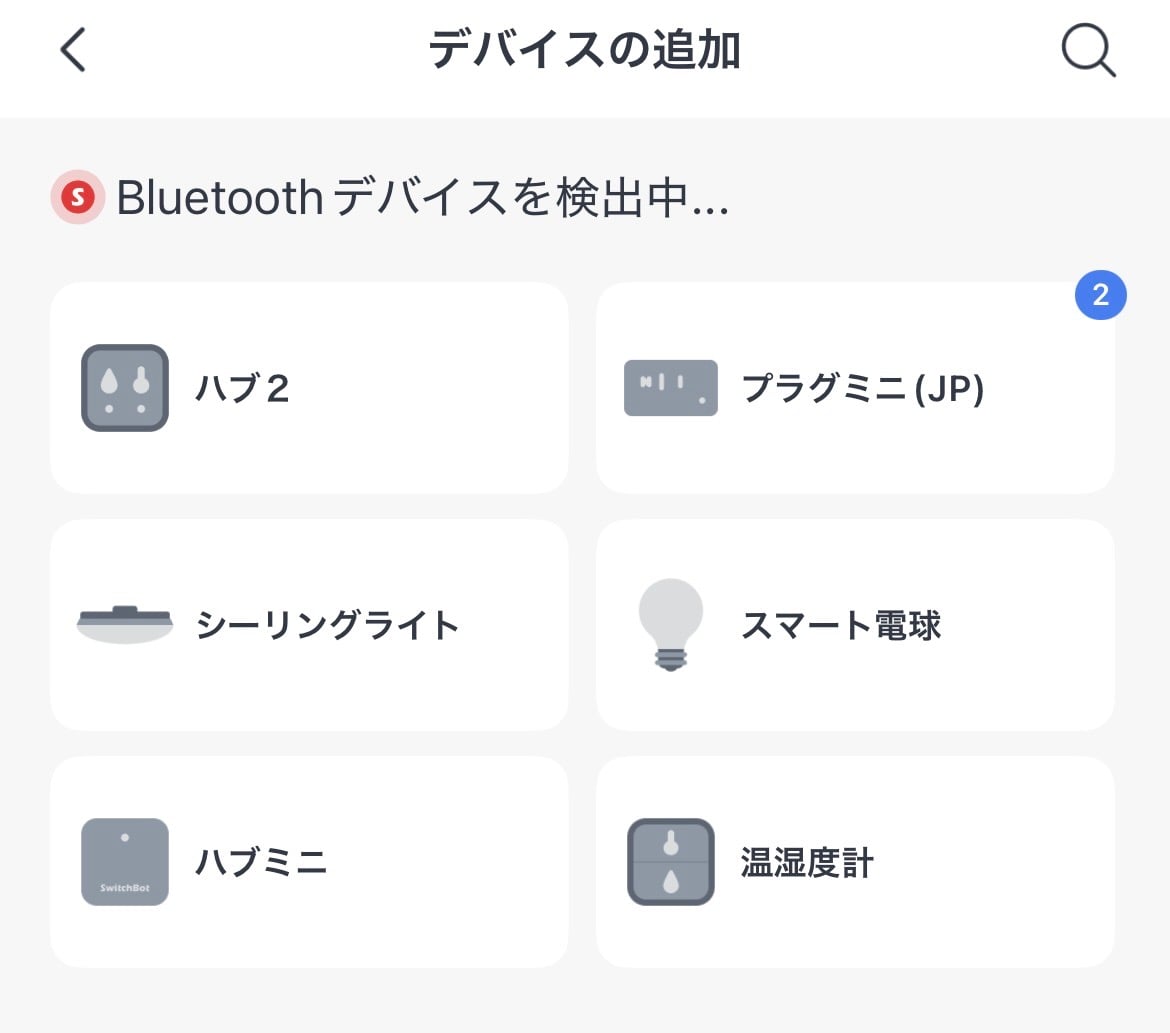Image resolution: width=1170 pixels, height=1033 pixels.
Task: Choose the プラグミニ(JP) device card
Action: click(855, 388)
